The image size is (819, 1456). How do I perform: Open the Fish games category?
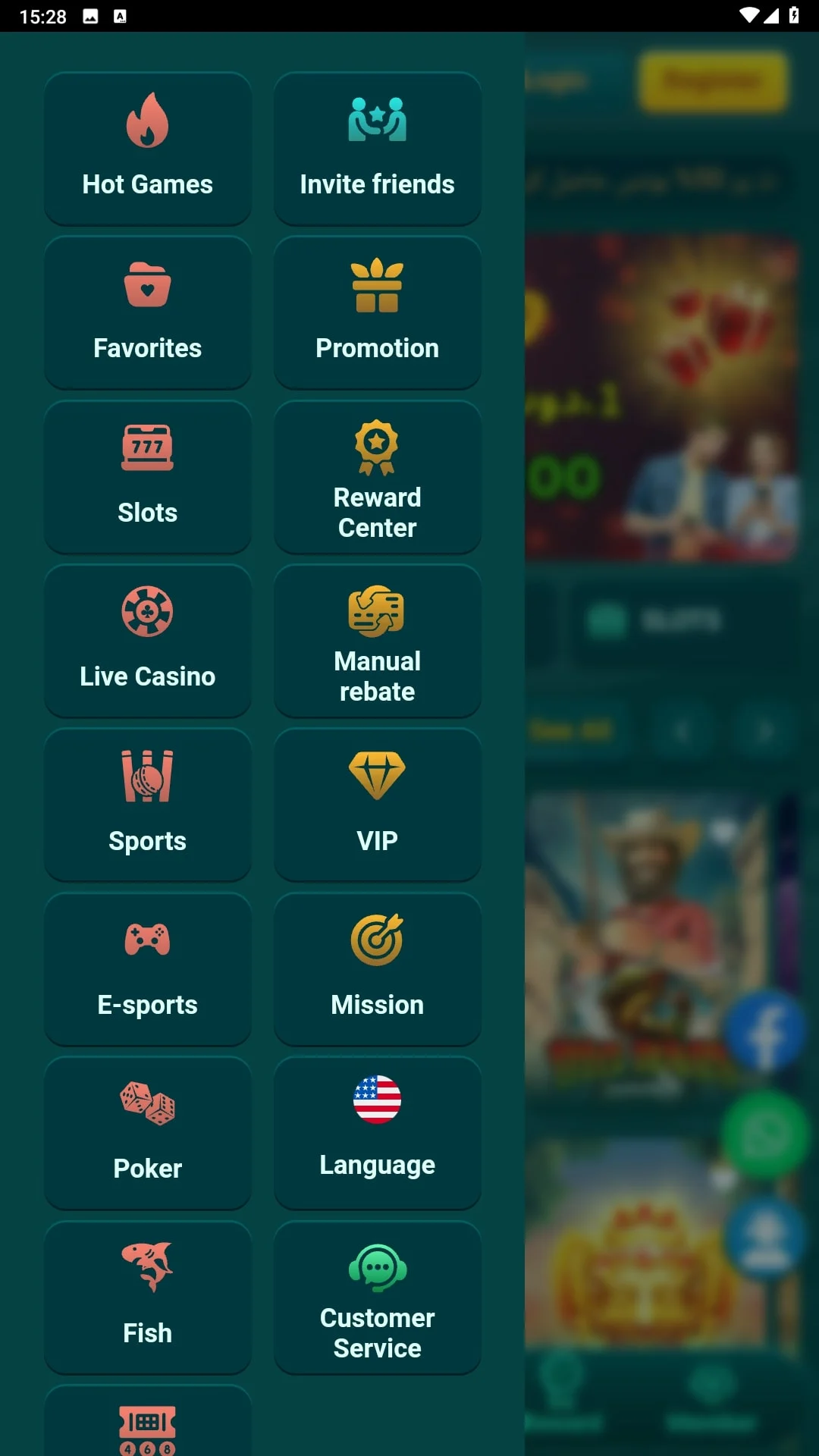[147, 1298]
